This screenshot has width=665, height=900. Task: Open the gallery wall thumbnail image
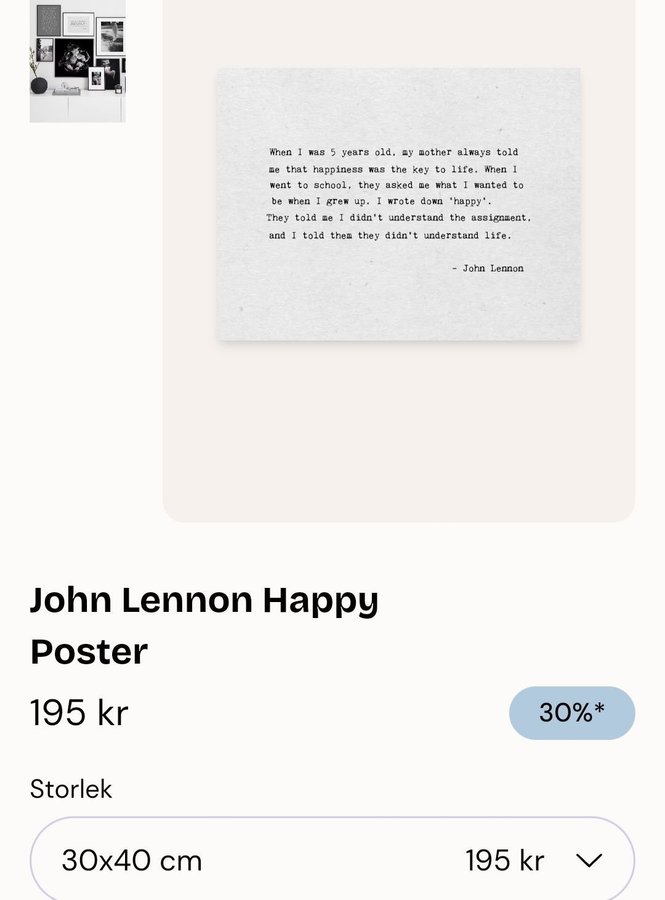77,61
